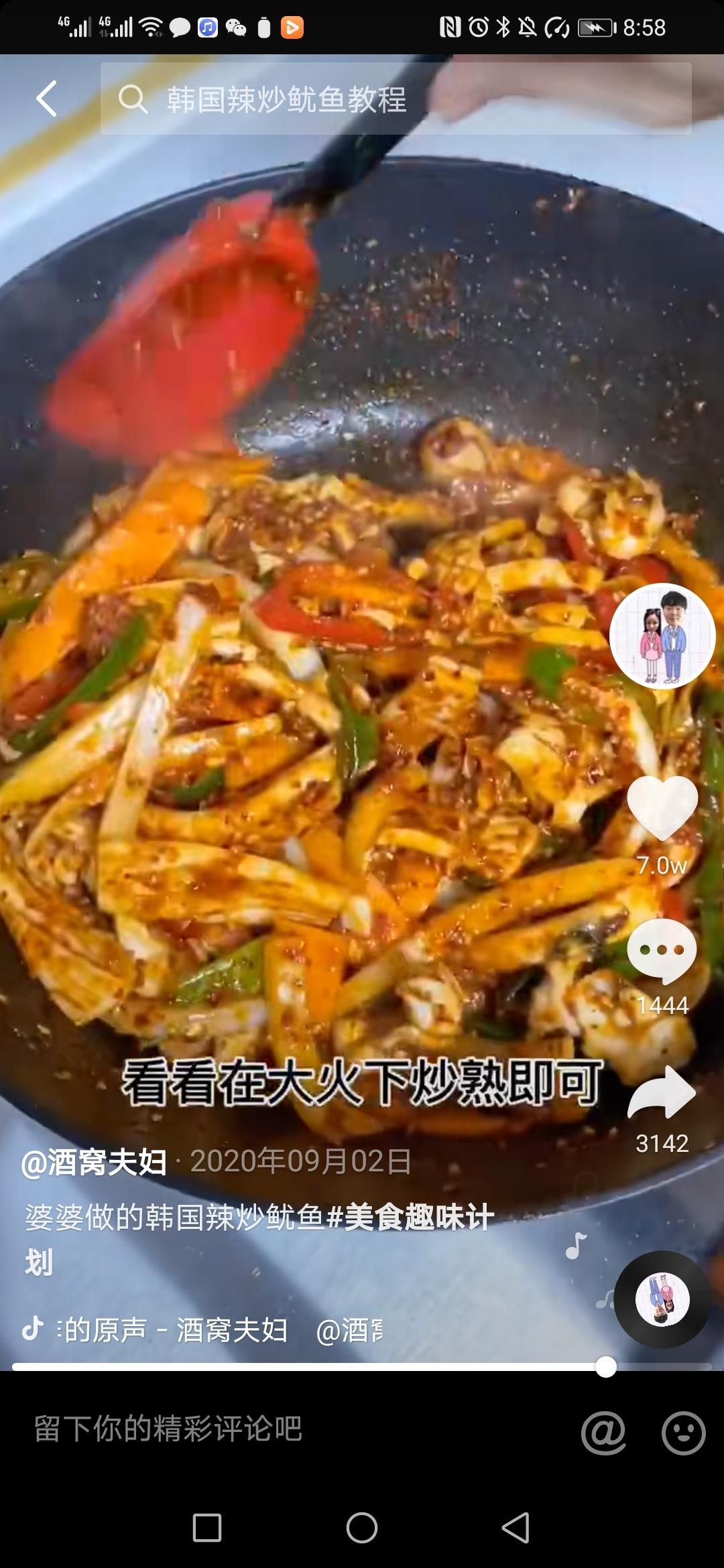Open the recent apps square button
724x1568 pixels.
tap(207, 1528)
